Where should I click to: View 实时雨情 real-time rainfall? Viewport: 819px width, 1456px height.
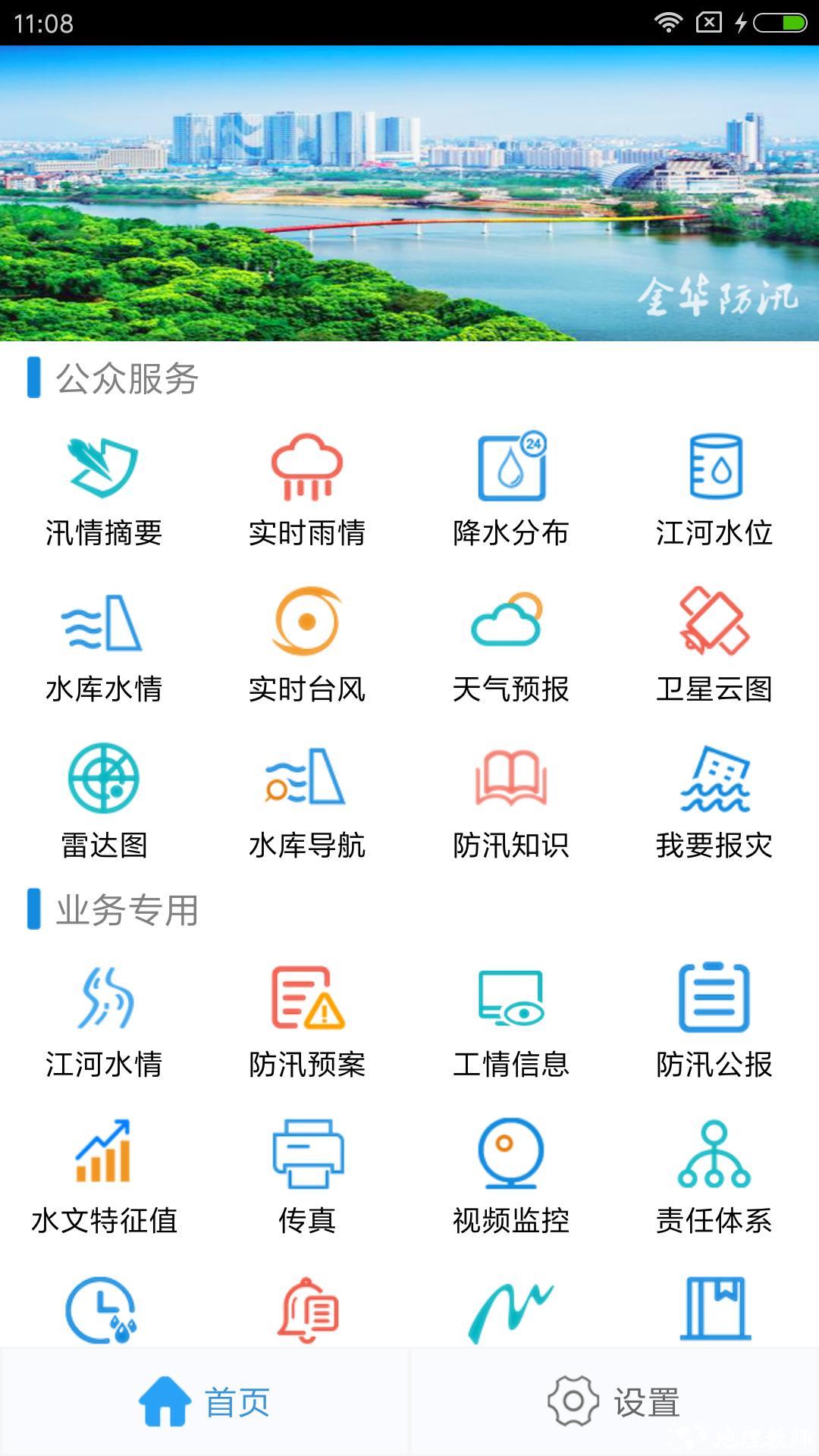click(x=307, y=491)
